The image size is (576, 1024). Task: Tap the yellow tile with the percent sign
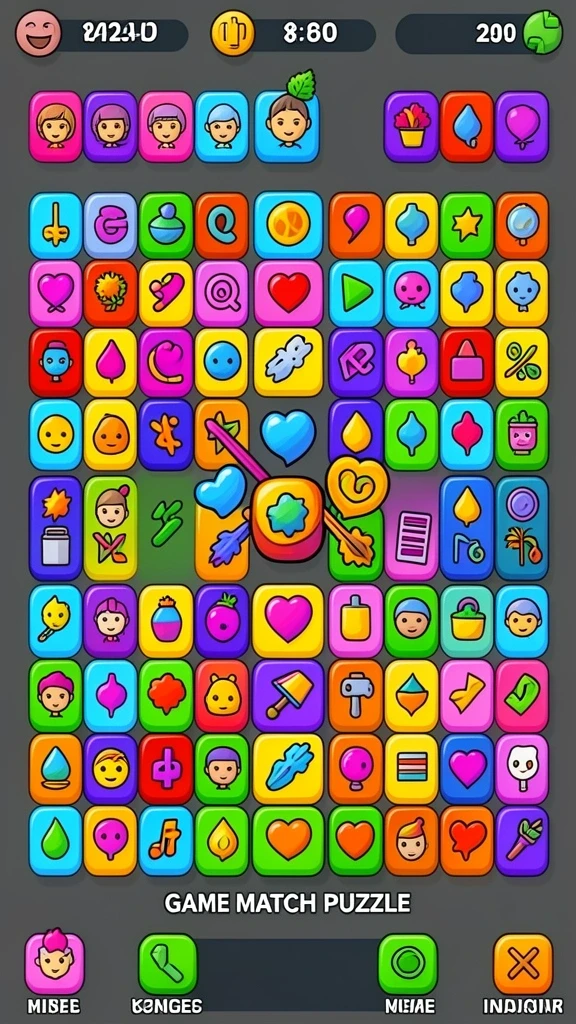[522, 362]
